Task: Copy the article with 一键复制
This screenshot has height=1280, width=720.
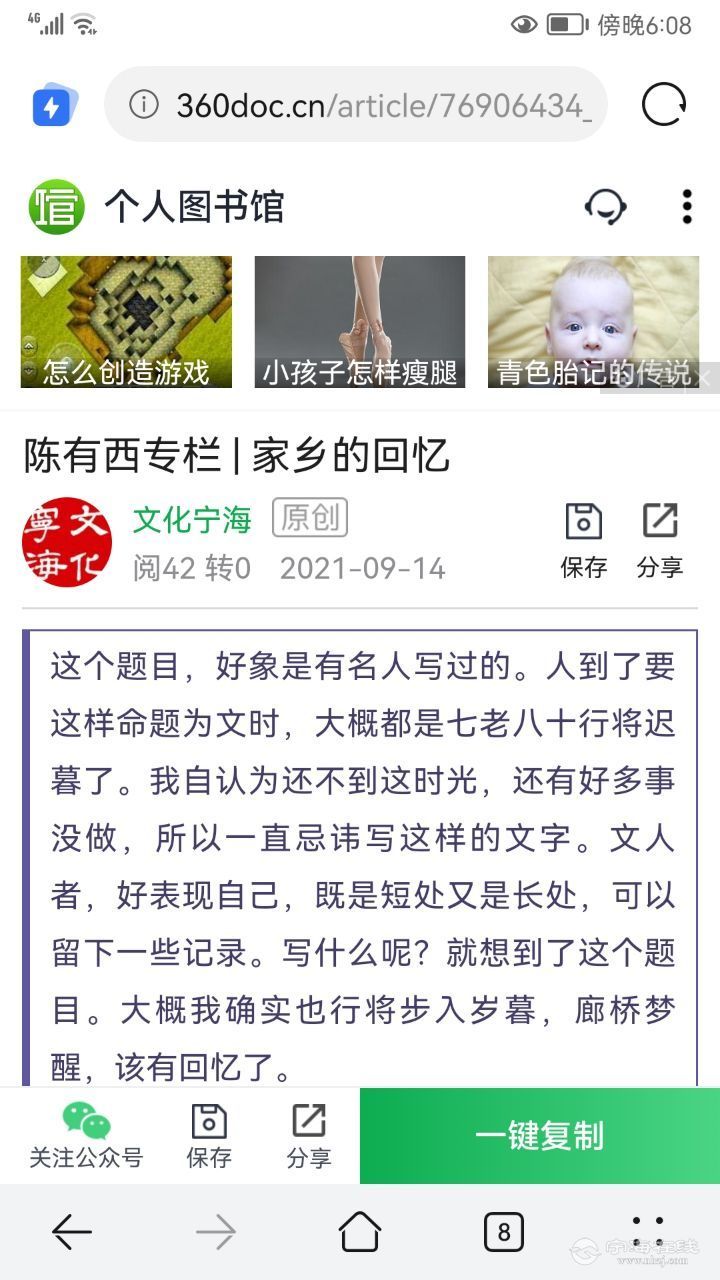Action: tap(539, 1136)
